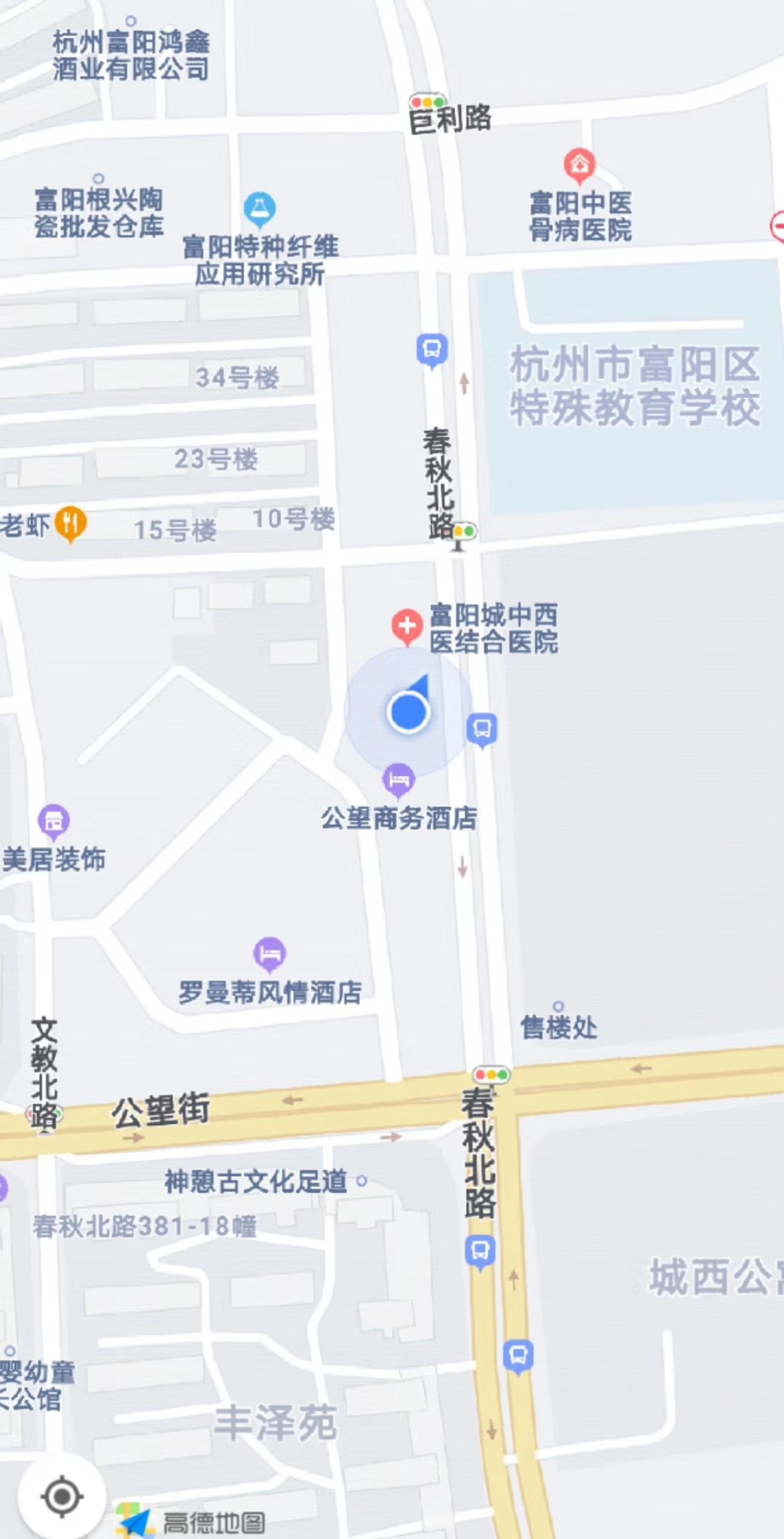This screenshot has width=784, height=1539.
Task: Select 美居装饰 shop marker
Action: coord(54,821)
